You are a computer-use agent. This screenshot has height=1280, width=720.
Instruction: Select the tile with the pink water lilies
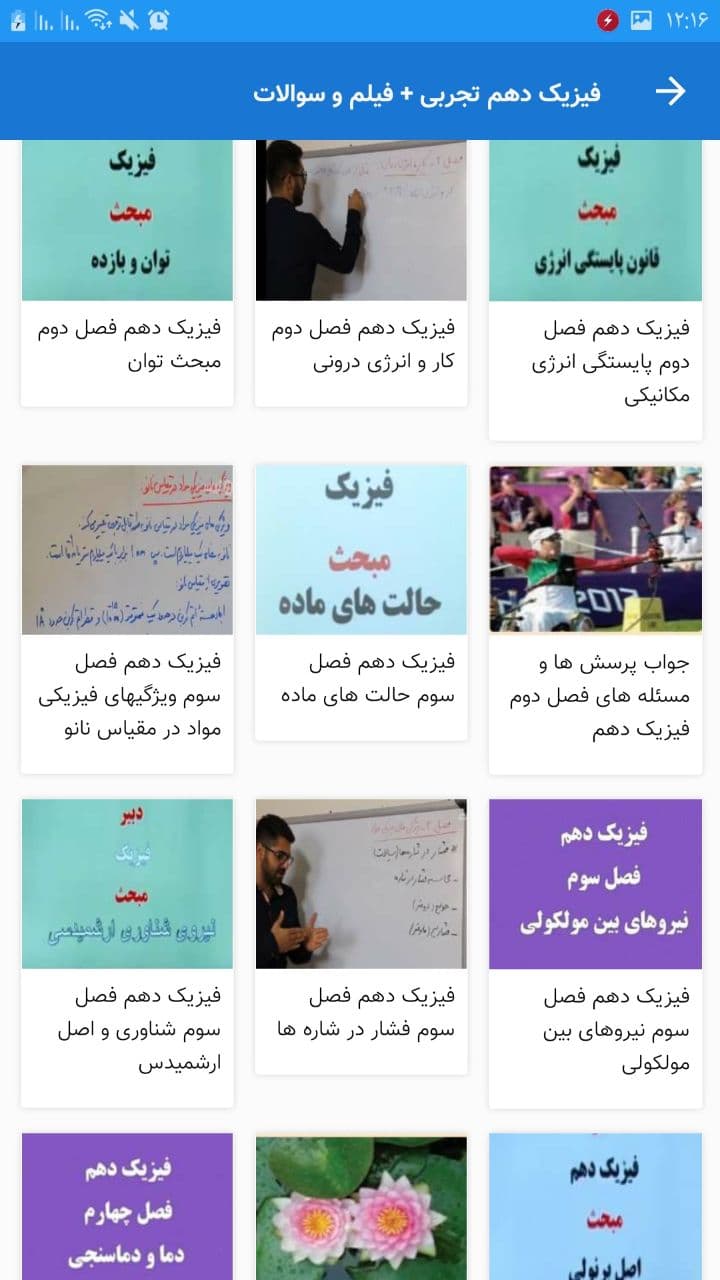(x=361, y=1205)
